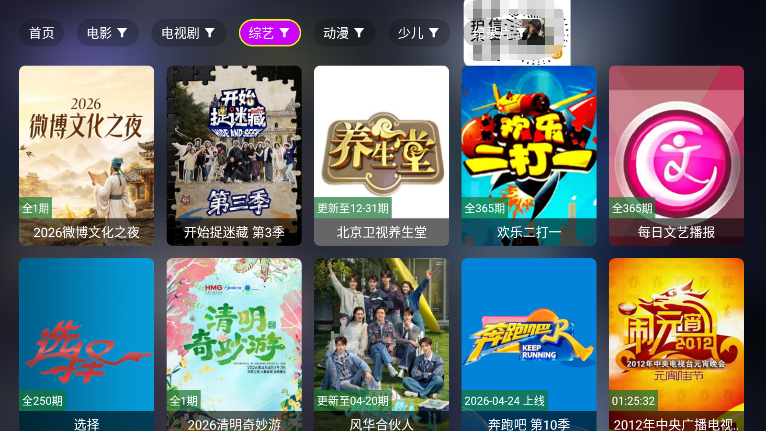Switch to the 少儿 tab

coord(418,33)
